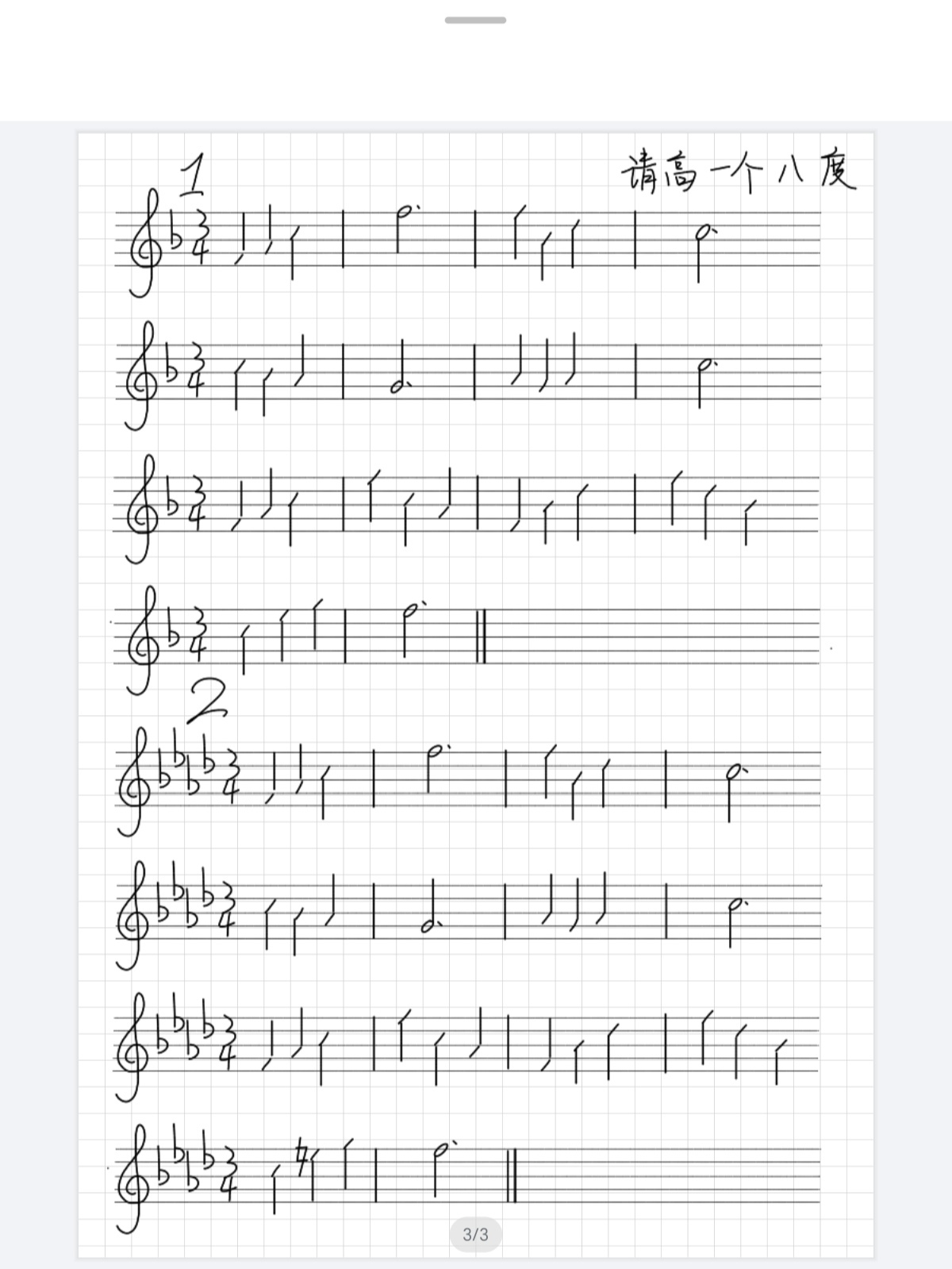The height and width of the screenshot is (1269, 952).
Task: Tap the 3/3 page indicator
Action: point(475,1234)
